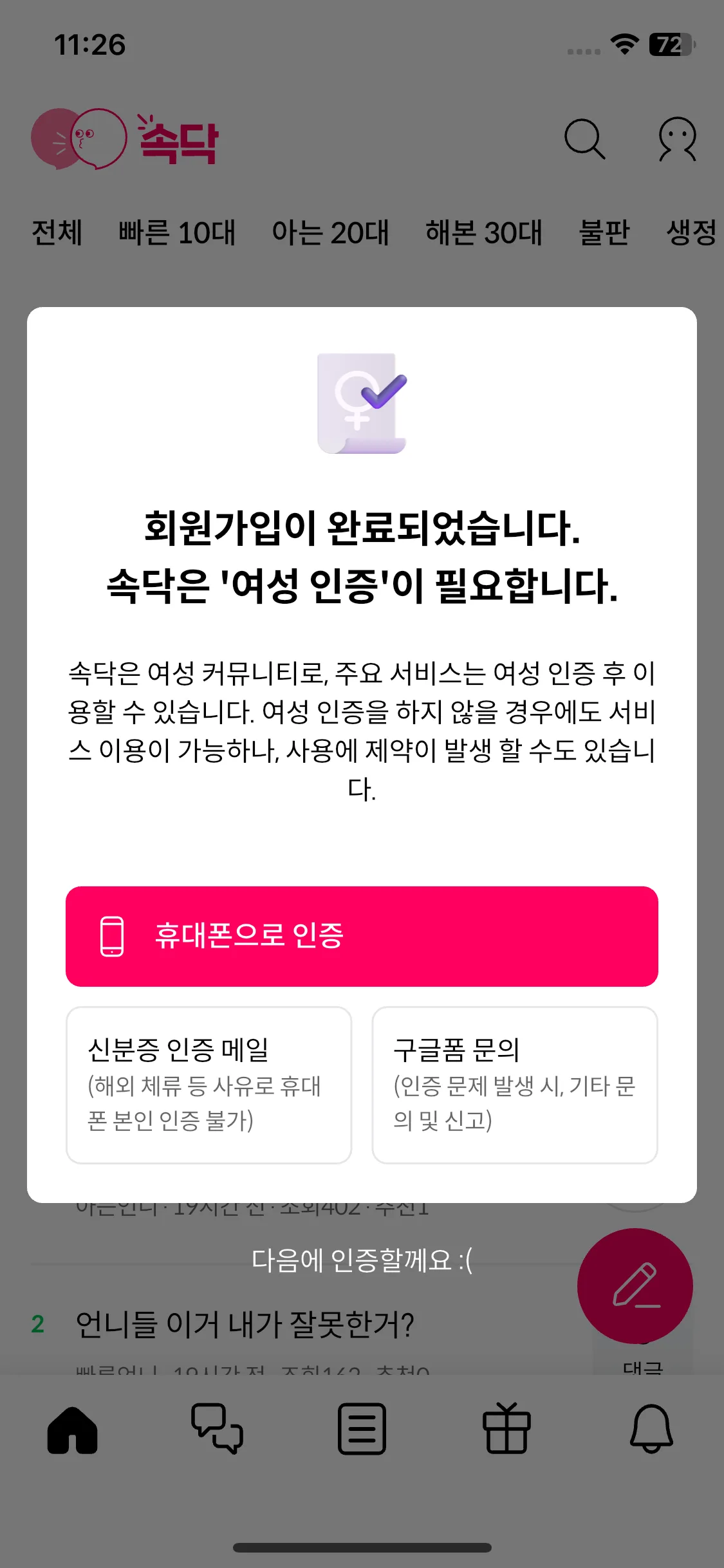Screen dimensions: 724x1568
Task: Open 구글폼 문의 inquiry form
Action: [x=514, y=1085]
